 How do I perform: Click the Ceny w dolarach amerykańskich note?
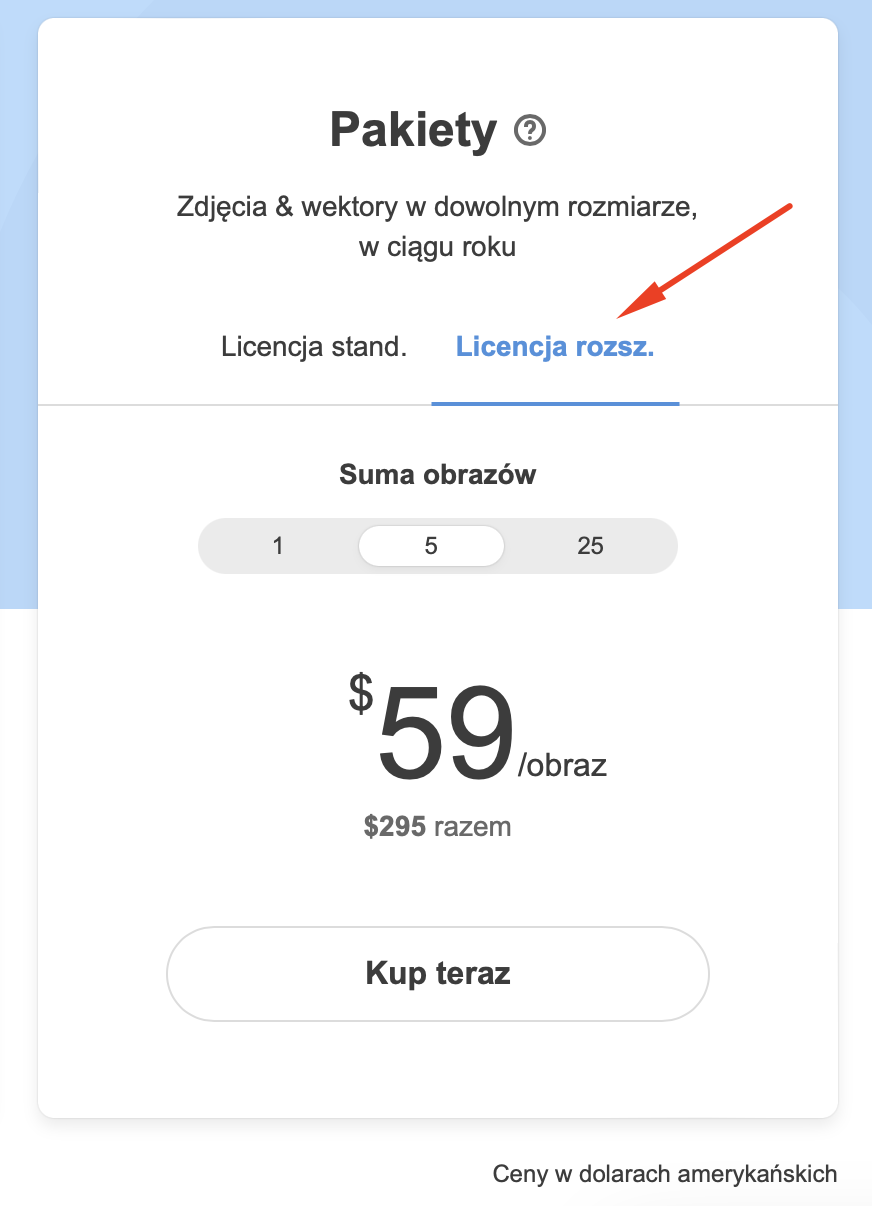click(x=664, y=1174)
